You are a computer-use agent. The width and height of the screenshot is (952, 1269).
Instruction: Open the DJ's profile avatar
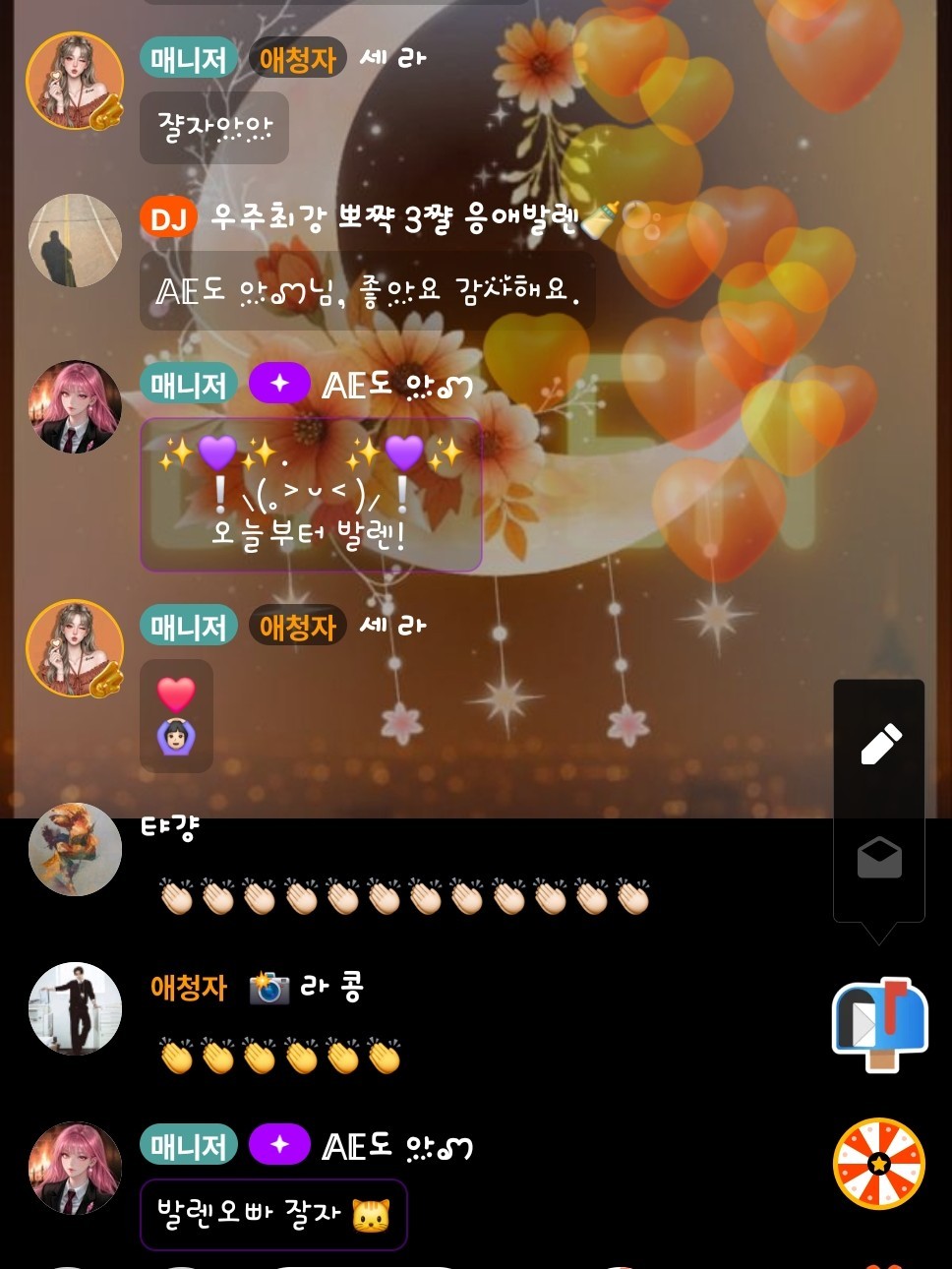pyautogui.click(x=75, y=241)
